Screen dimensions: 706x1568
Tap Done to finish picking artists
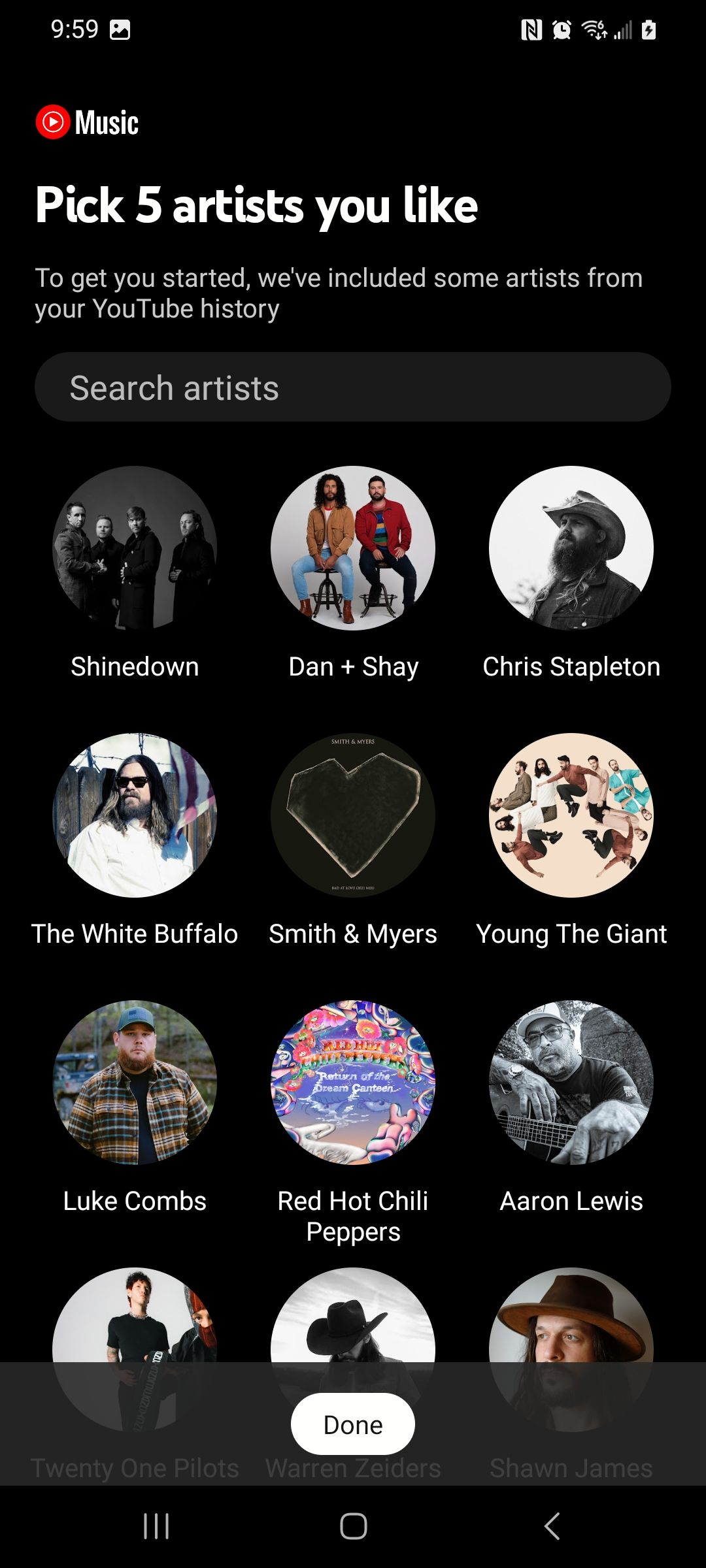tap(353, 1424)
